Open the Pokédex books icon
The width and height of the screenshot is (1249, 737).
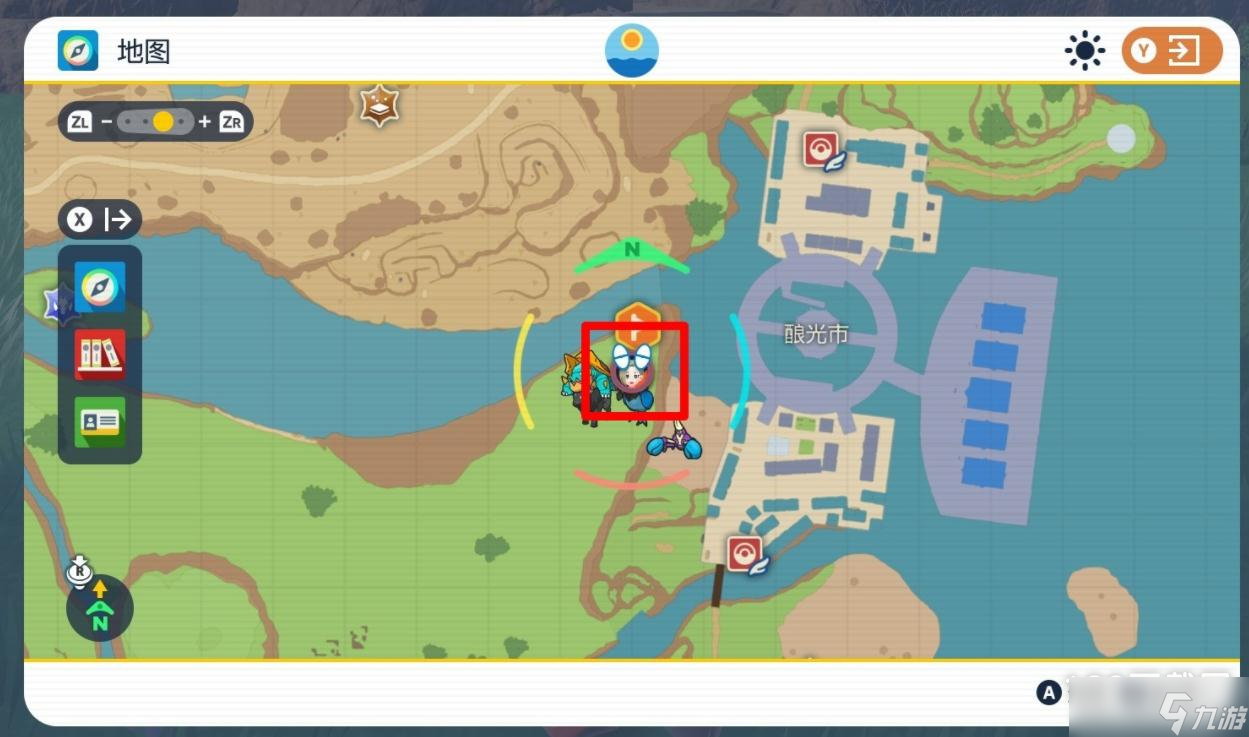100,354
